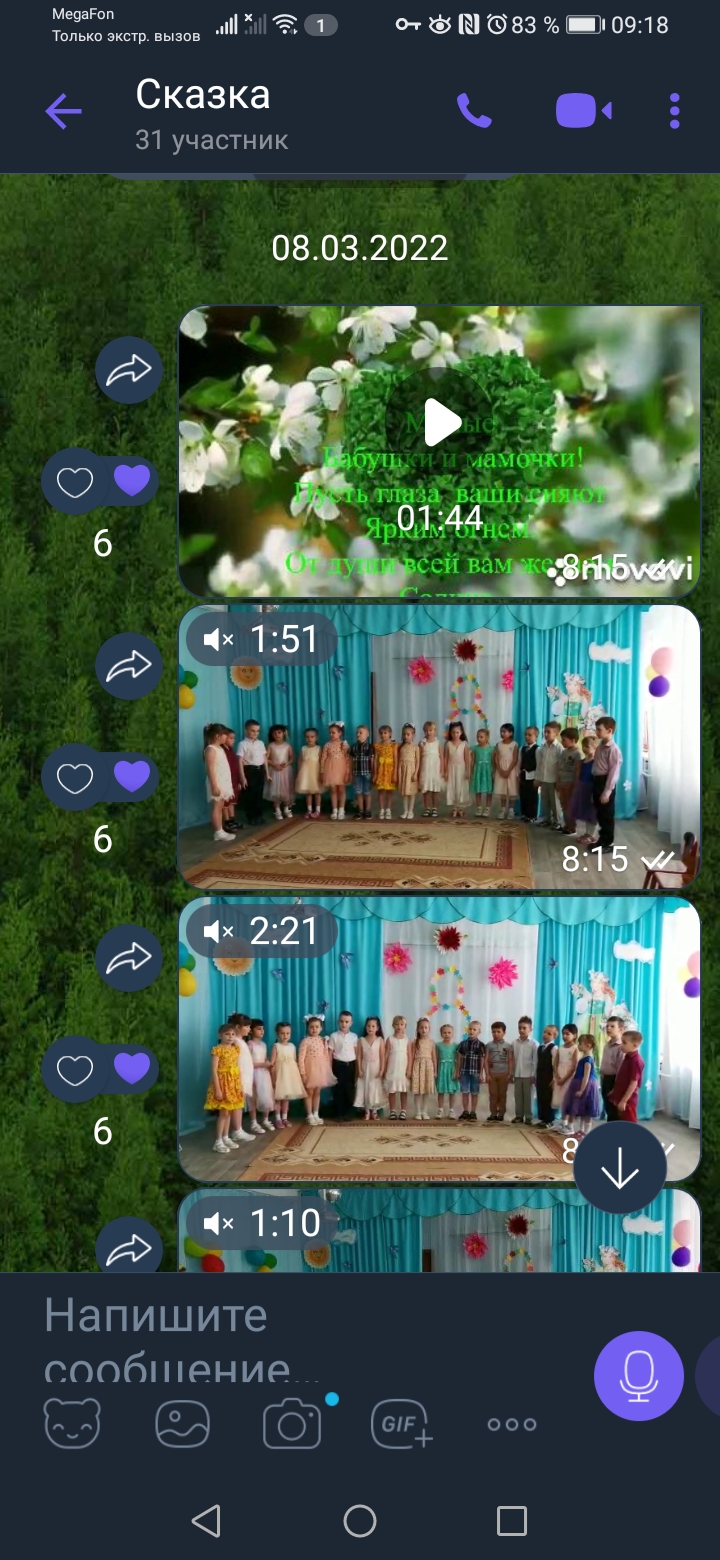Open the 1:51 video
The image size is (720, 1560).
point(439,747)
